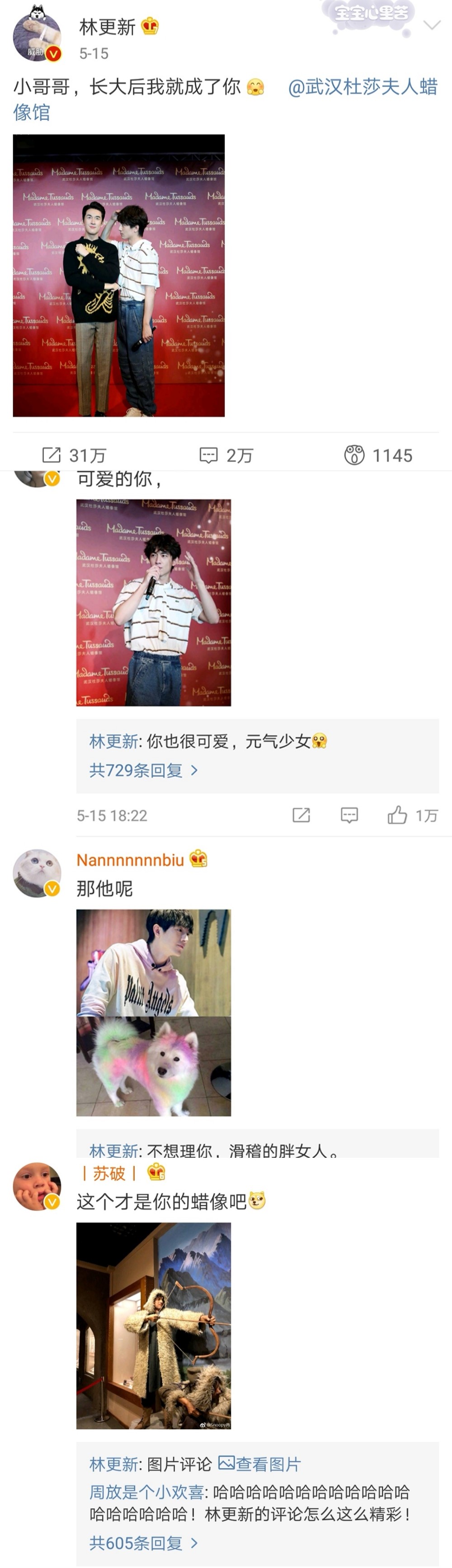Open the post's 2万 comments
Viewport: 452px width, 1568px height.
[226, 455]
